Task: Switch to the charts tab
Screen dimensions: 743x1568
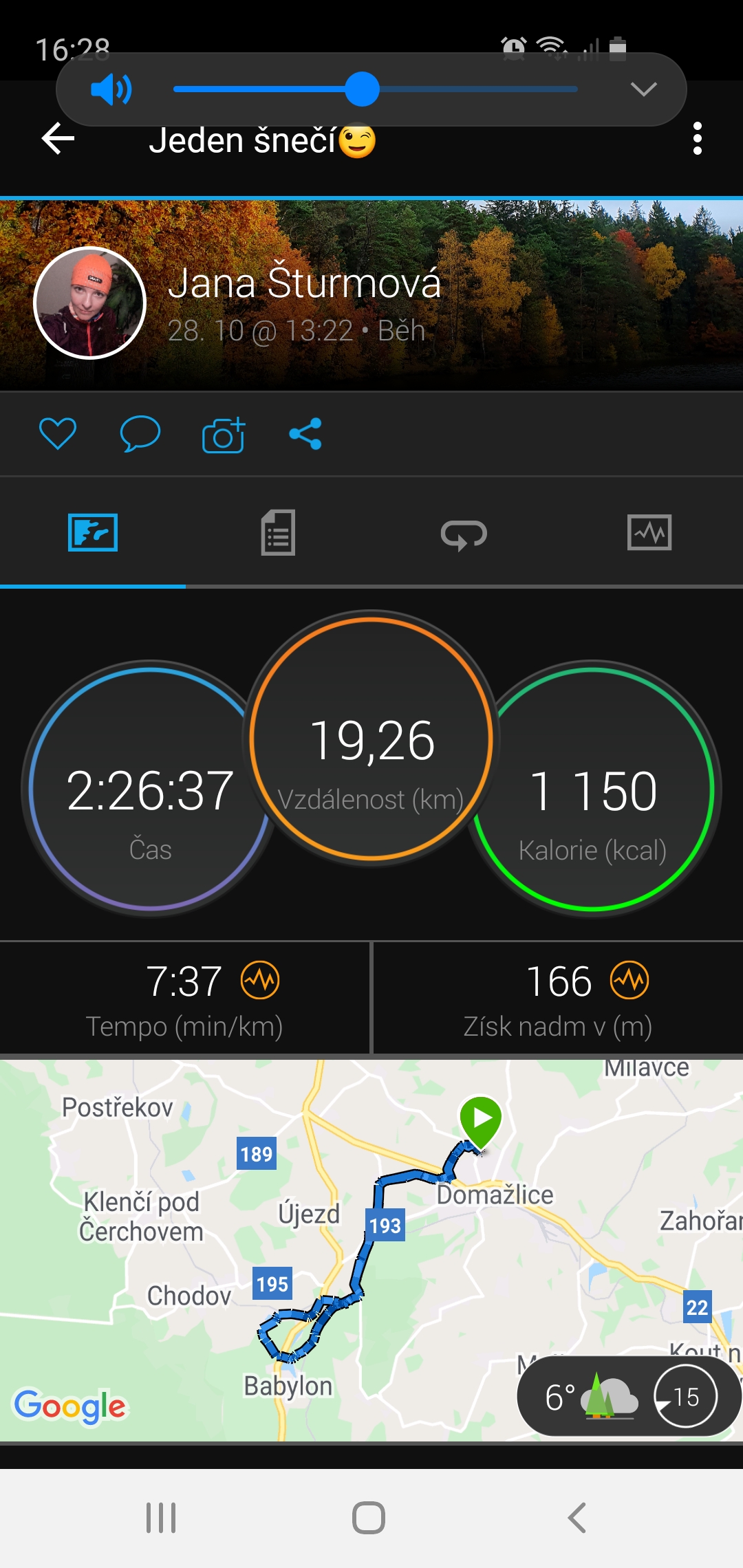Action: 649,532
